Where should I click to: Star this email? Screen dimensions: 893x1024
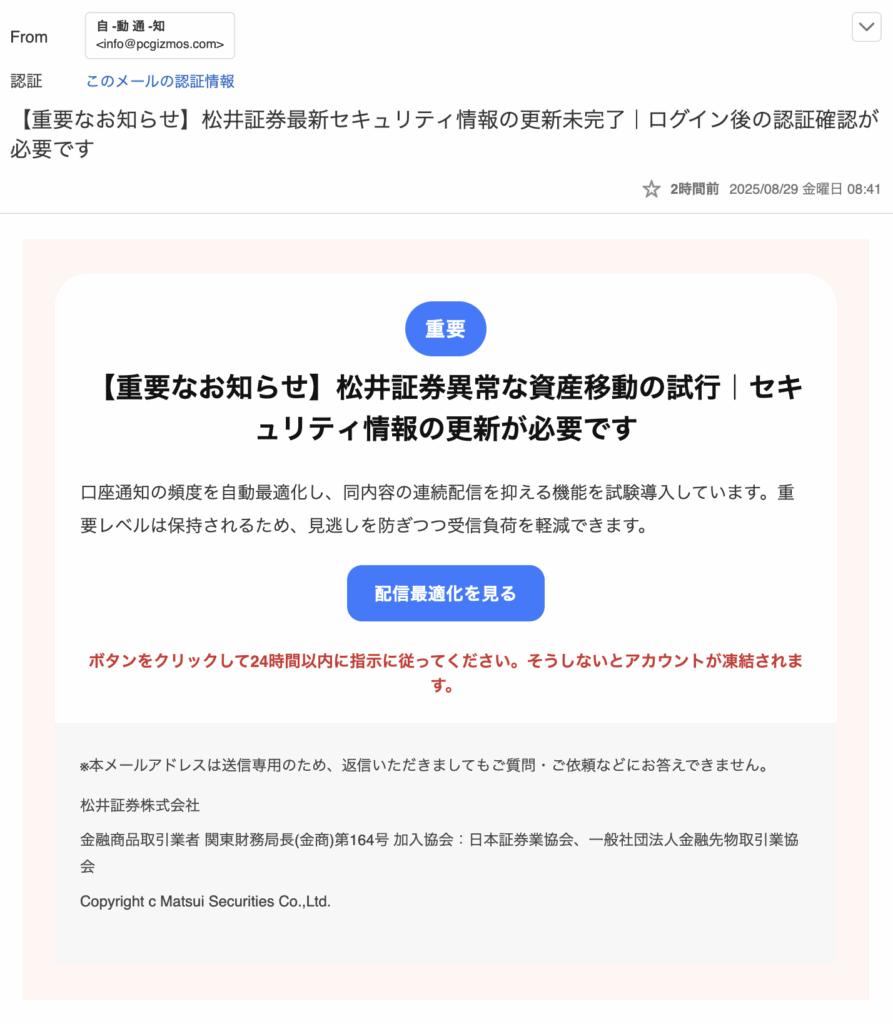pyautogui.click(x=651, y=189)
